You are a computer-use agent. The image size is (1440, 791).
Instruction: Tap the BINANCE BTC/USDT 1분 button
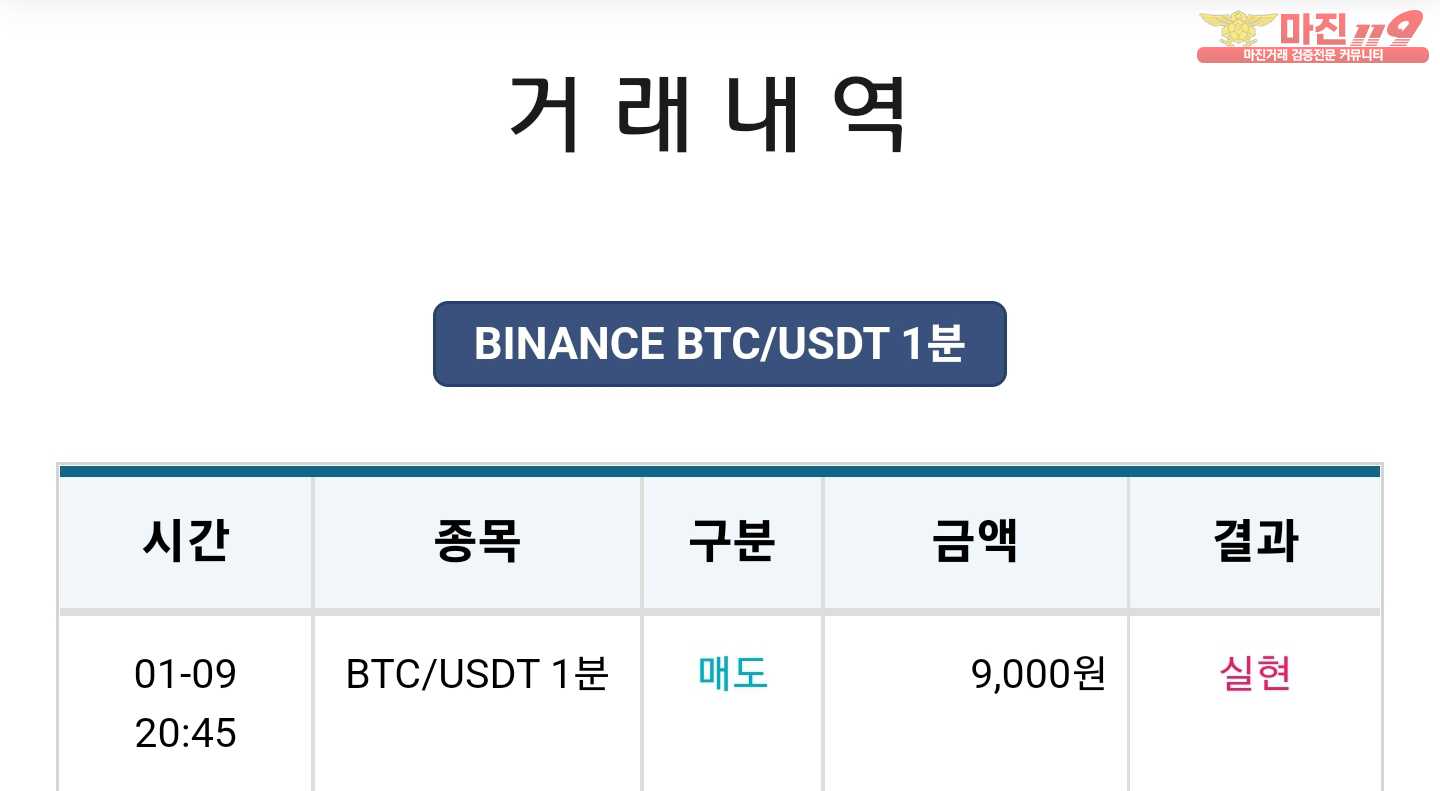[719, 344]
